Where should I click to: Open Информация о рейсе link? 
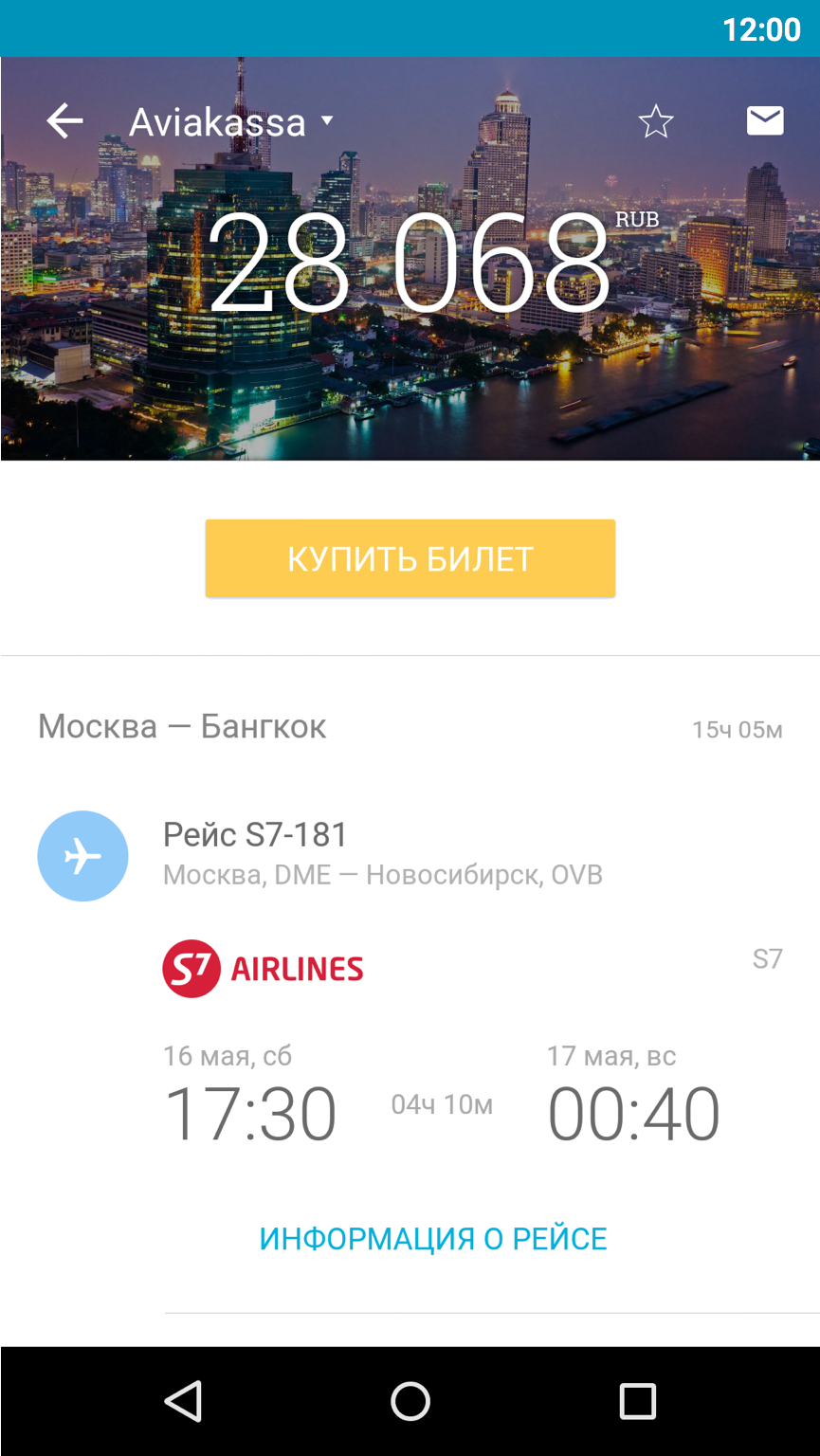point(433,1238)
